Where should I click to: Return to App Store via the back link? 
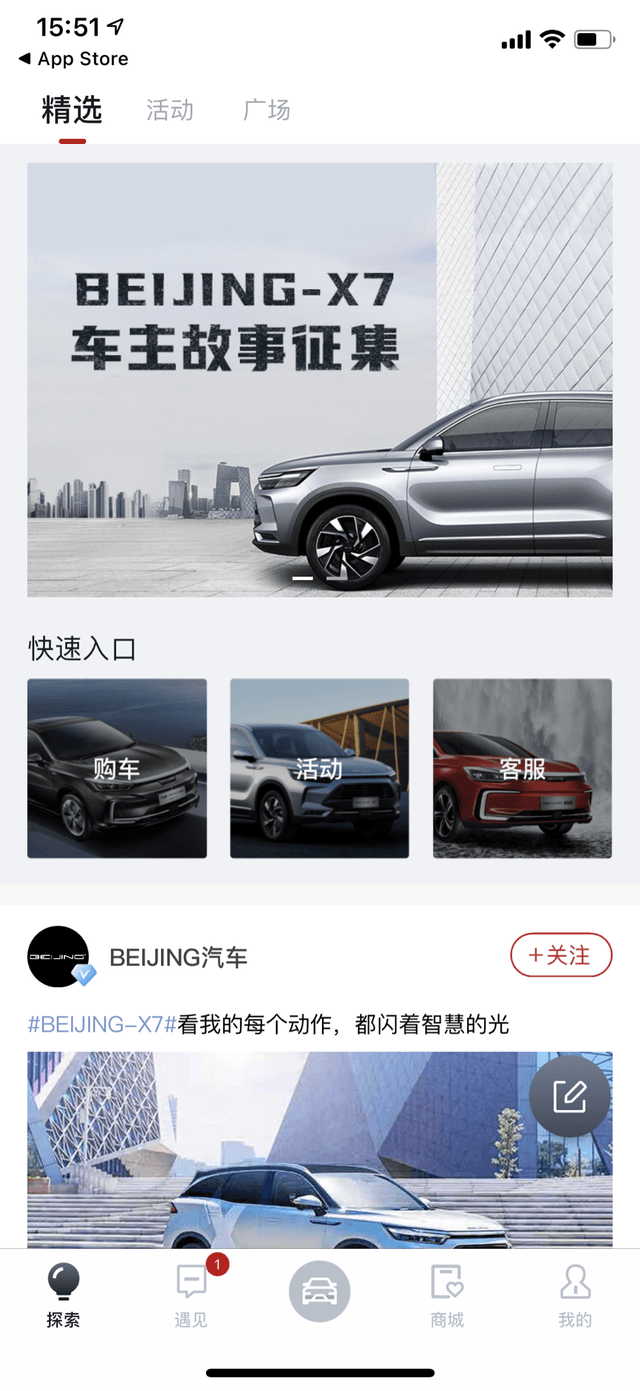coord(73,59)
